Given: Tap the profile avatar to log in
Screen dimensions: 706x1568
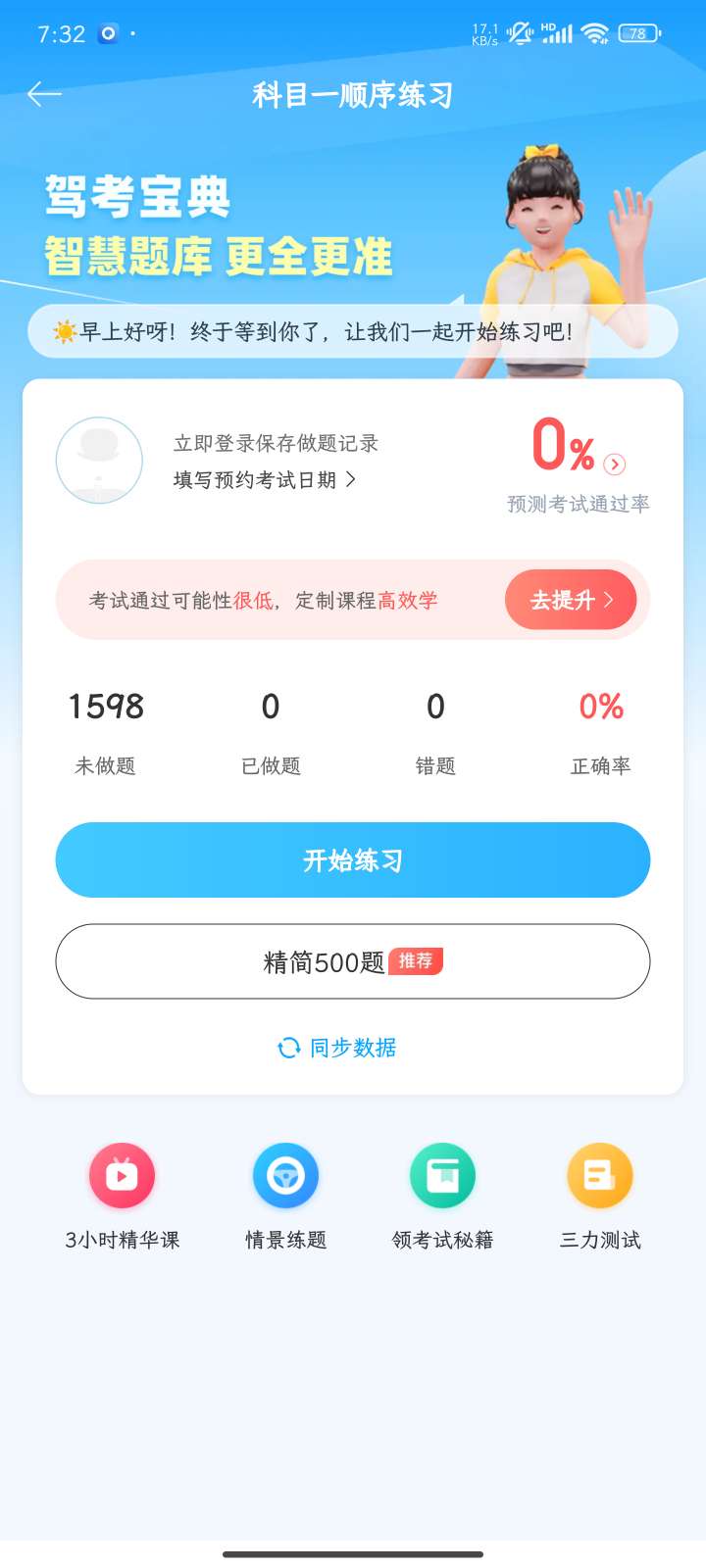Looking at the screenshot, I should (99, 461).
